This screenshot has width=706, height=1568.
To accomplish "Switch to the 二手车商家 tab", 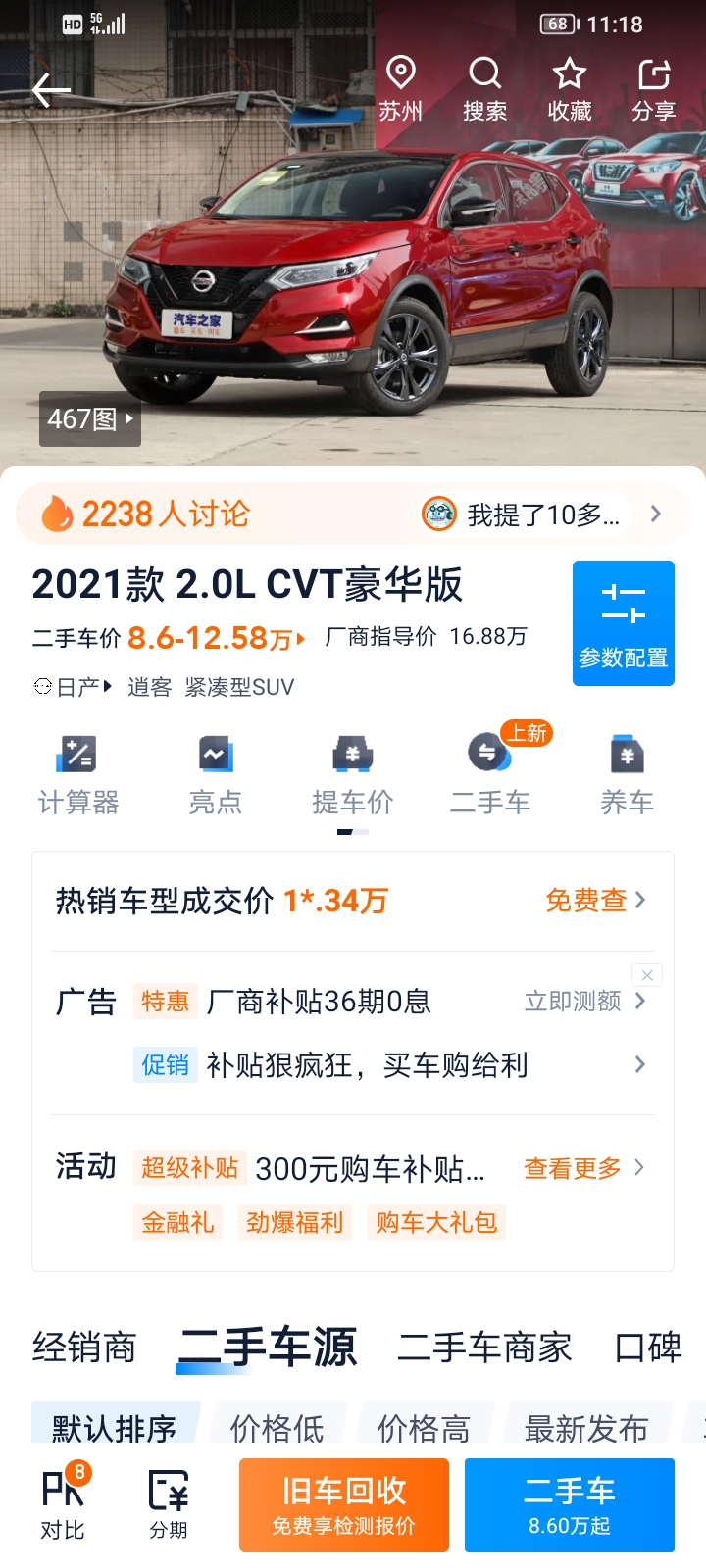I will click(484, 1347).
